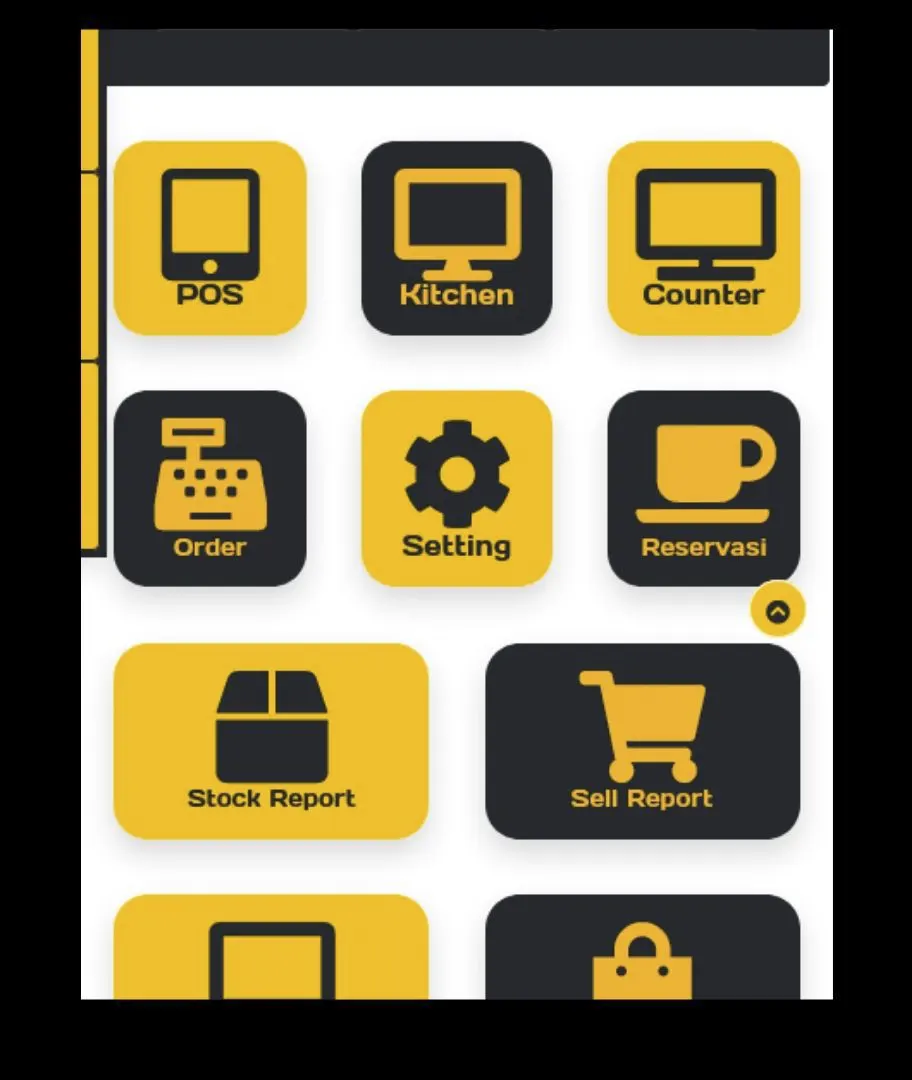Tap the scroll-to-top arrow button
This screenshot has height=1080, width=912.
click(778, 610)
